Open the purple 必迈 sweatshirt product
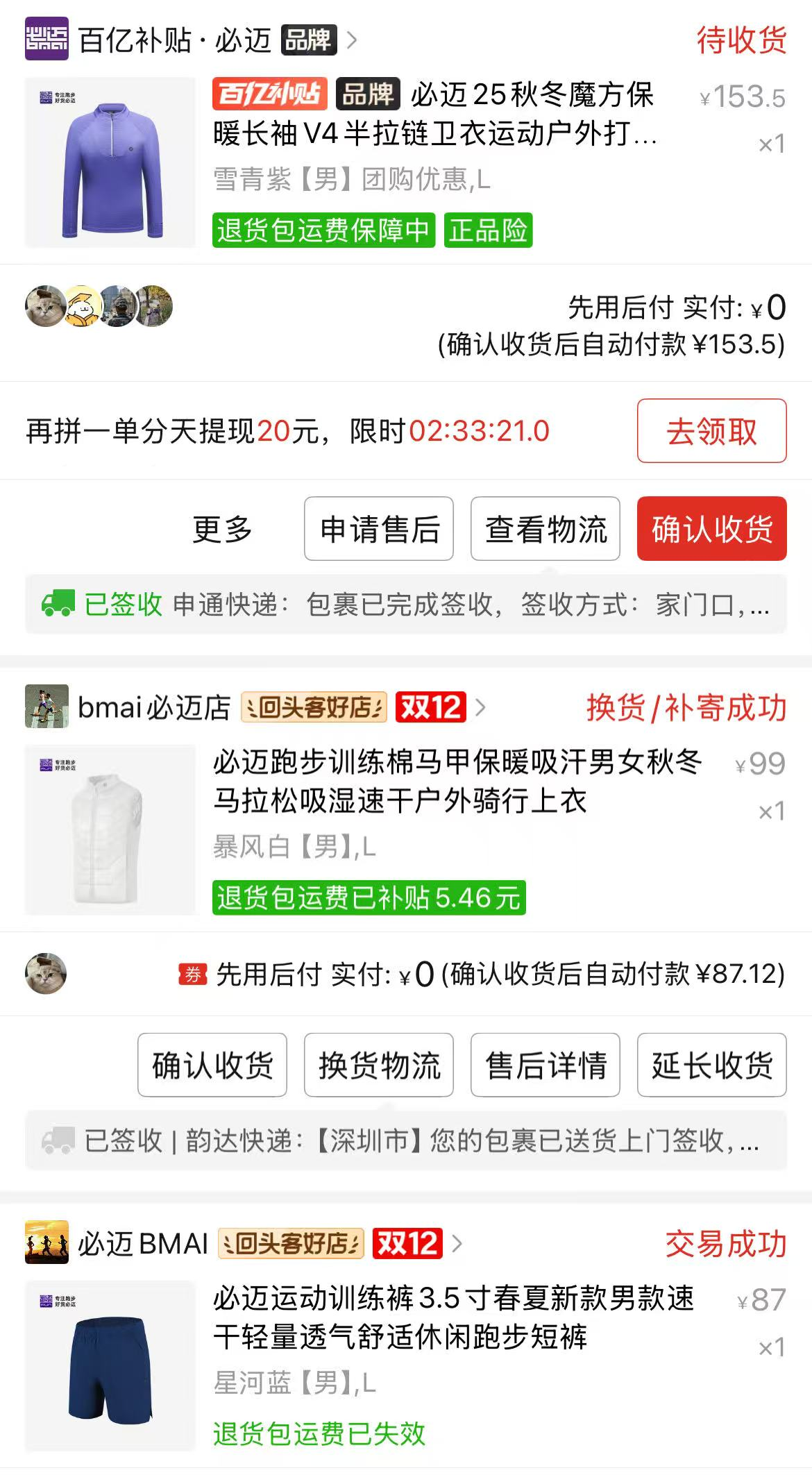This screenshot has width=812, height=1475. coord(111,163)
